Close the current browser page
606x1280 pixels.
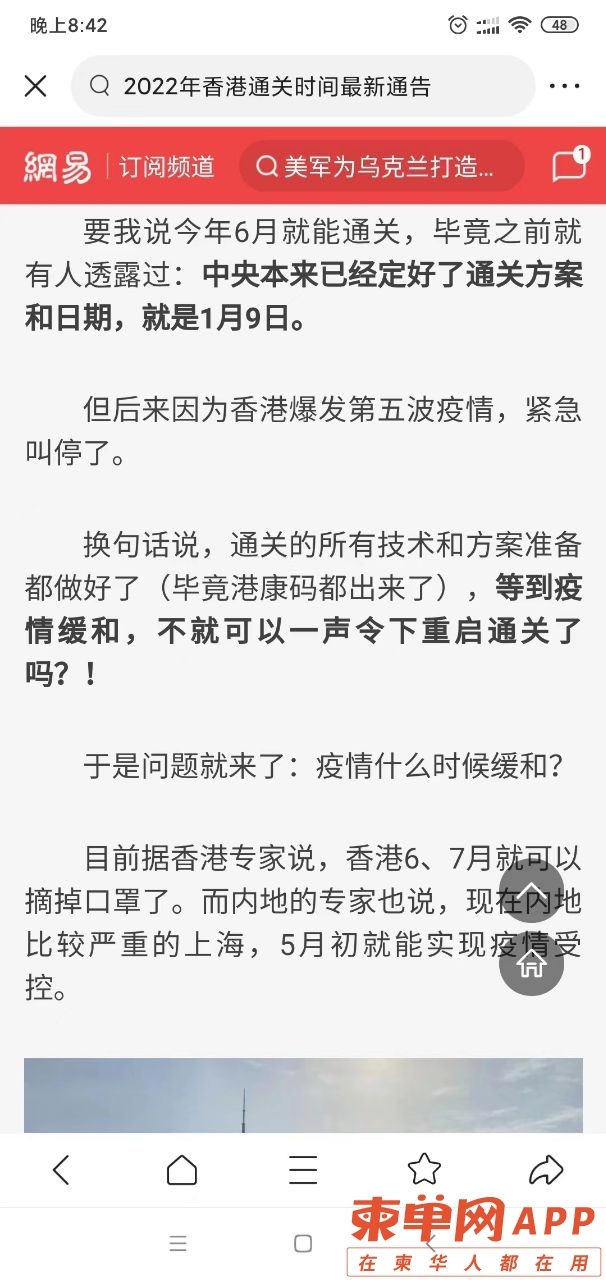tap(36, 86)
